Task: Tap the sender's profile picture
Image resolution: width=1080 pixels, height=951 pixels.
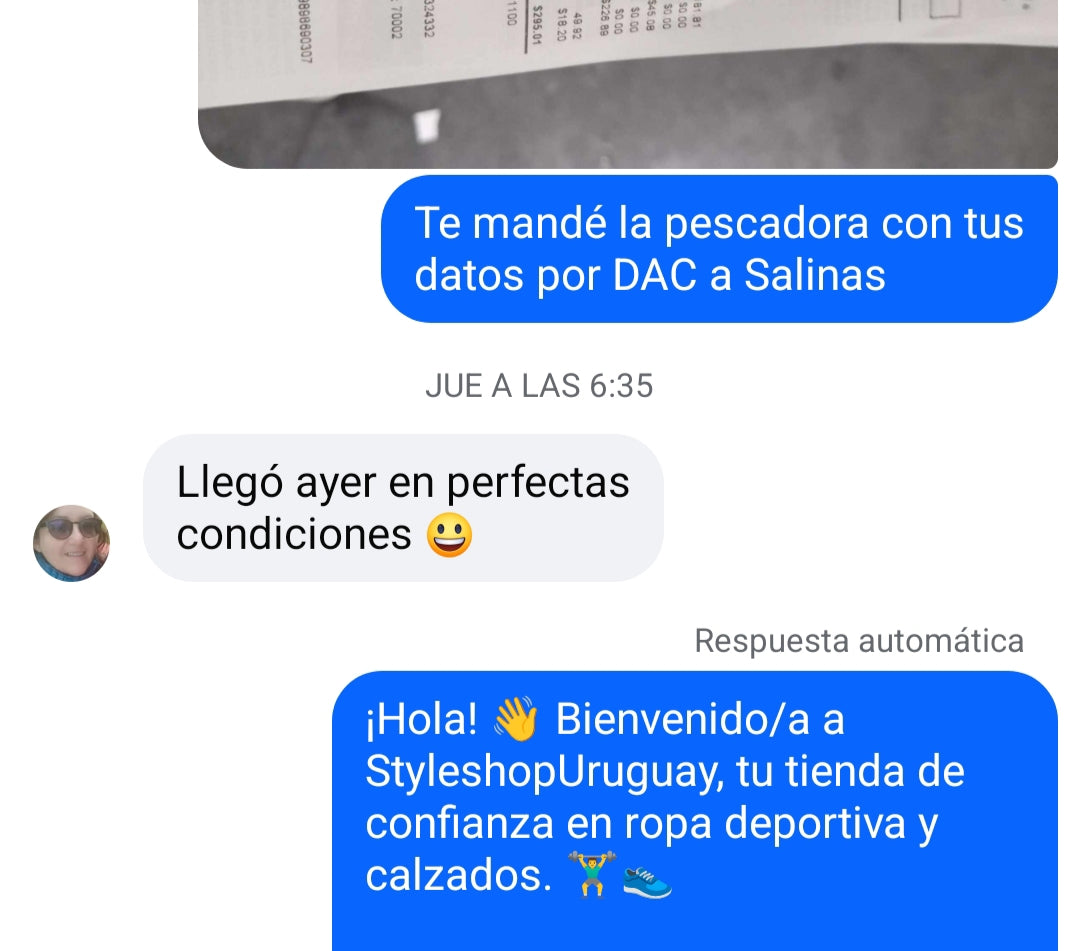Action: (71, 543)
